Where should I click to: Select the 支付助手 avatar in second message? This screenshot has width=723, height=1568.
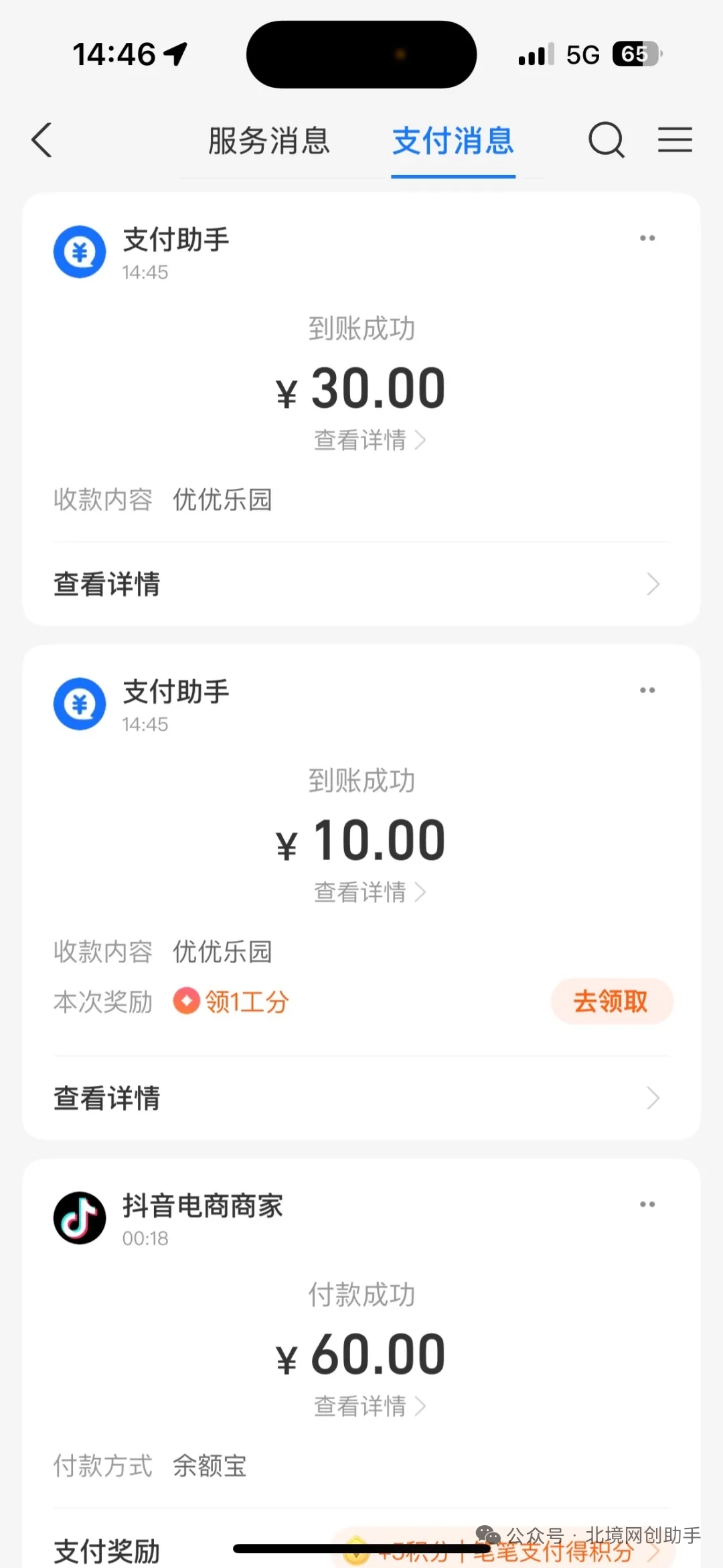tap(79, 703)
